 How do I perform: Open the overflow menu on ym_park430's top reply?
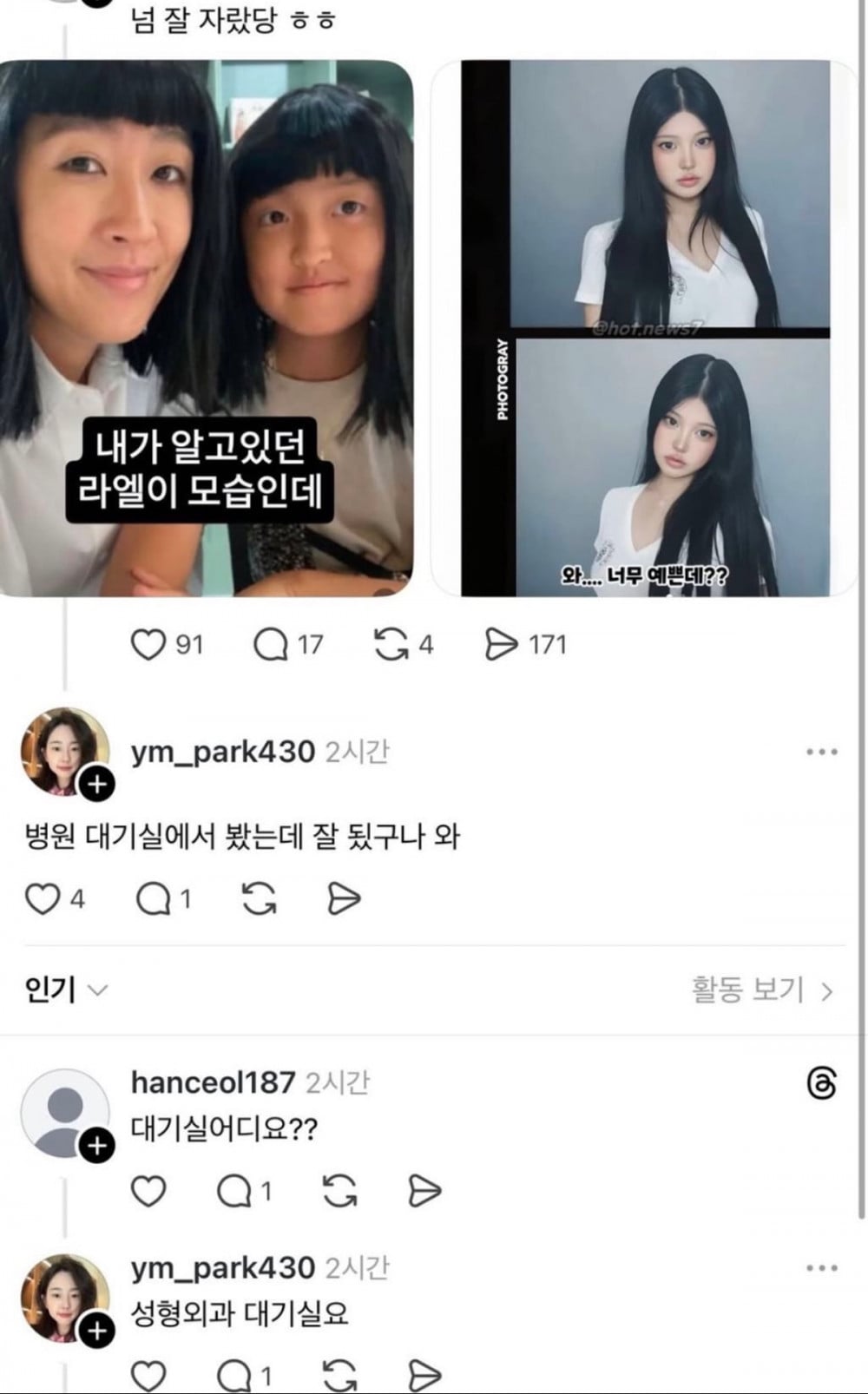pyautogui.click(x=821, y=752)
